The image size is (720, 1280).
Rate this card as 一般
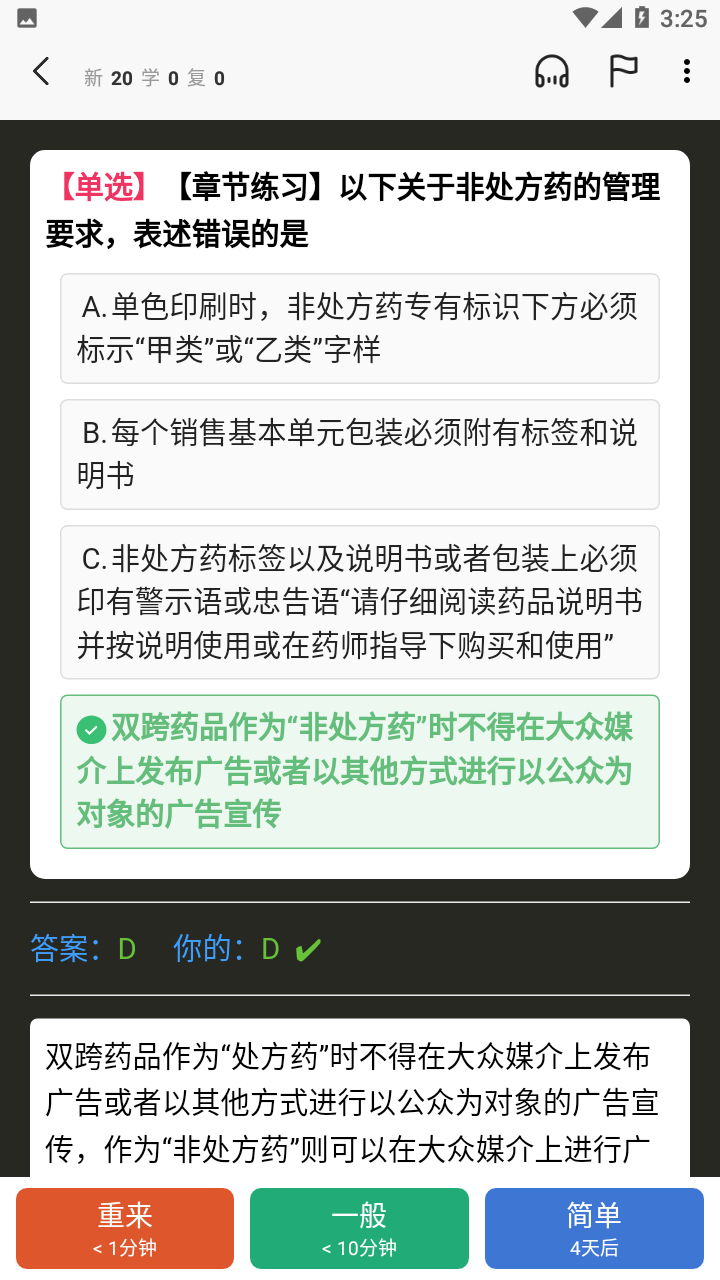point(359,1228)
